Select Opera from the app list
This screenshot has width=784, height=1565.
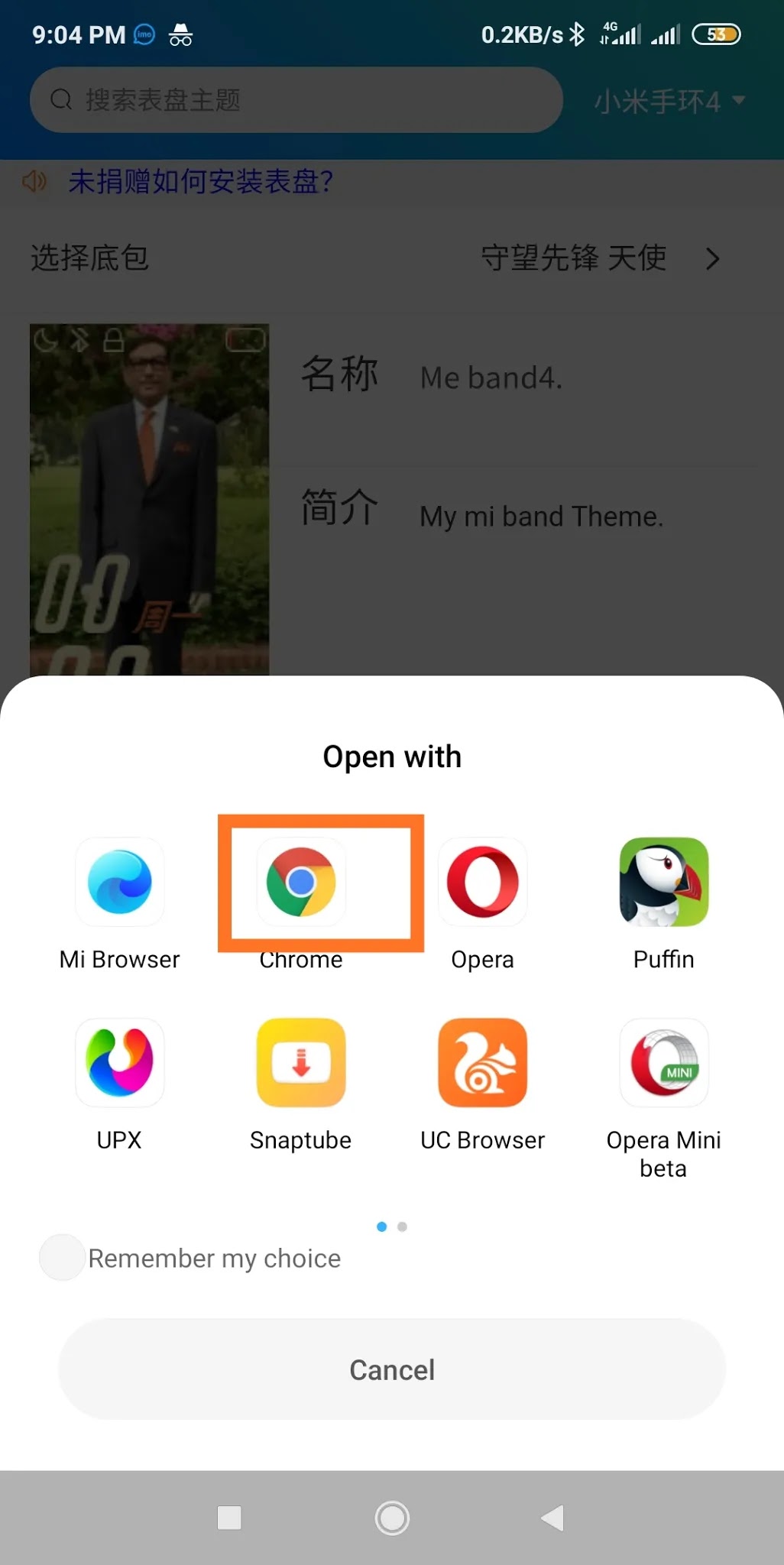482,883
